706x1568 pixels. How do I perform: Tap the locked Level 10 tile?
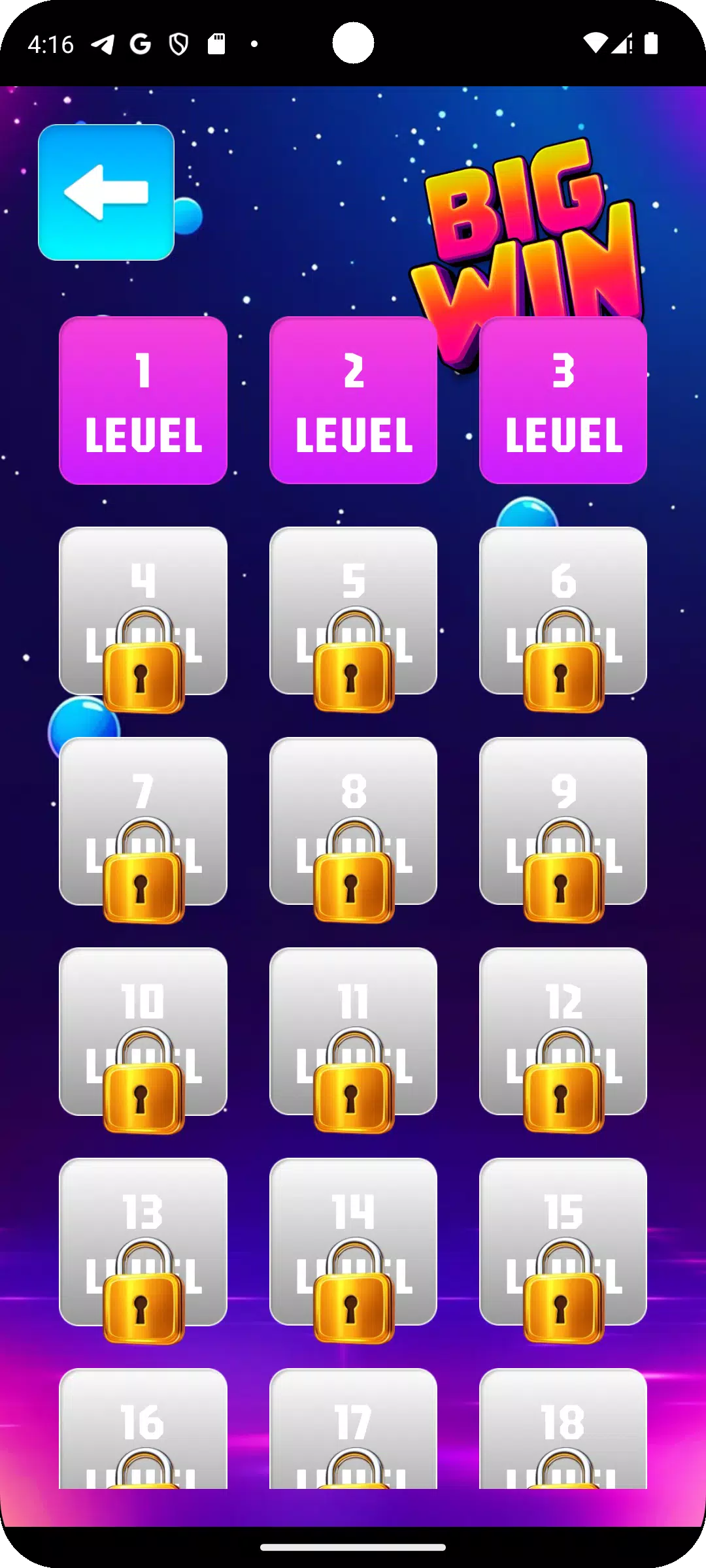pyautogui.click(x=143, y=1032)
